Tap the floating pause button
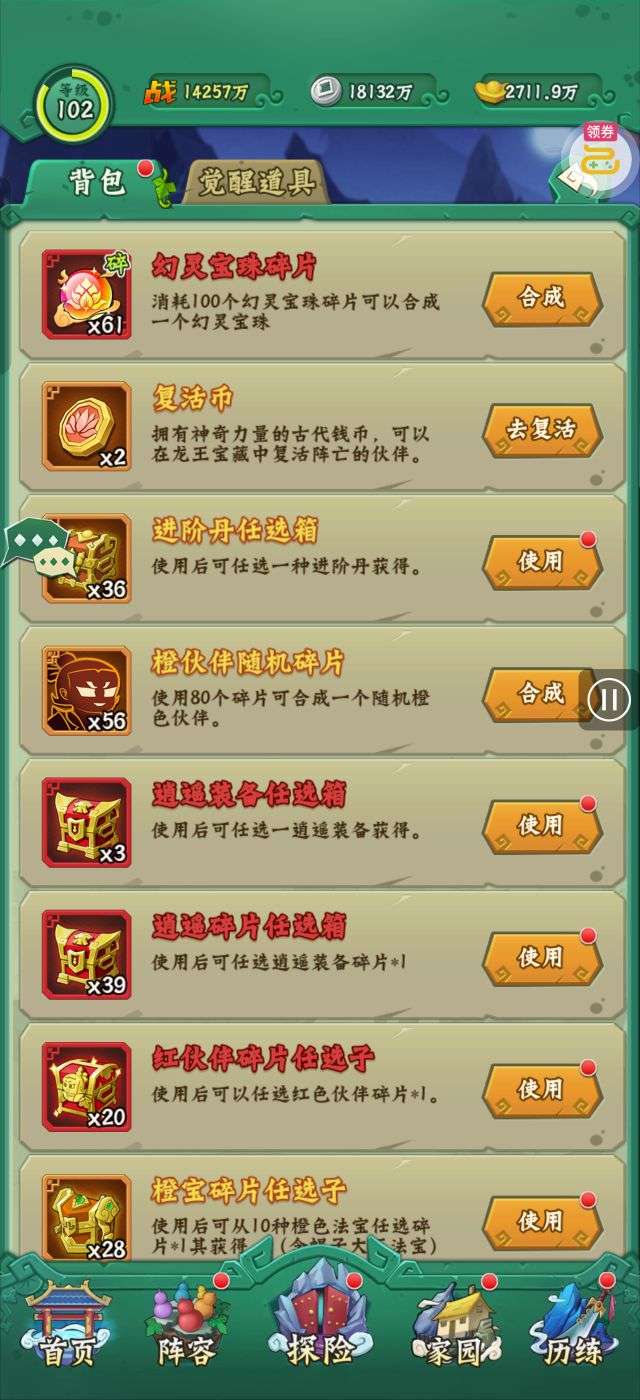This screenshot has width=640, height=1400. (x=609, y=698)
